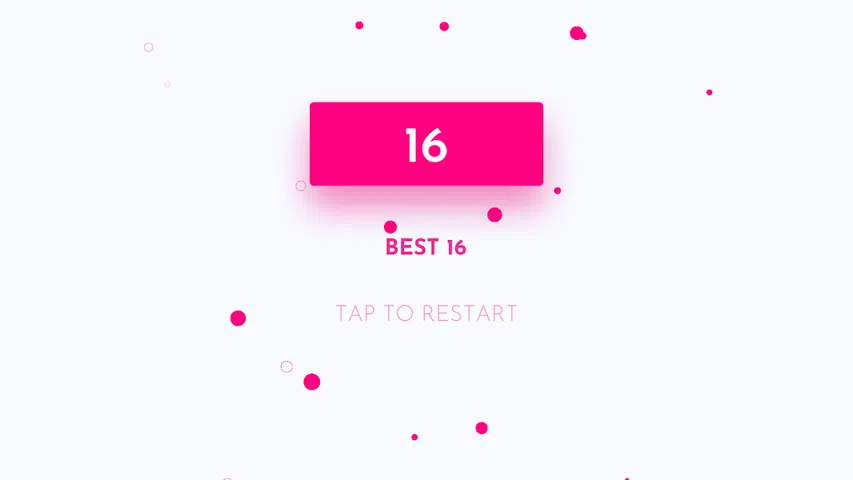Tap to restart the game
The image size is (853, 480).
427,313
